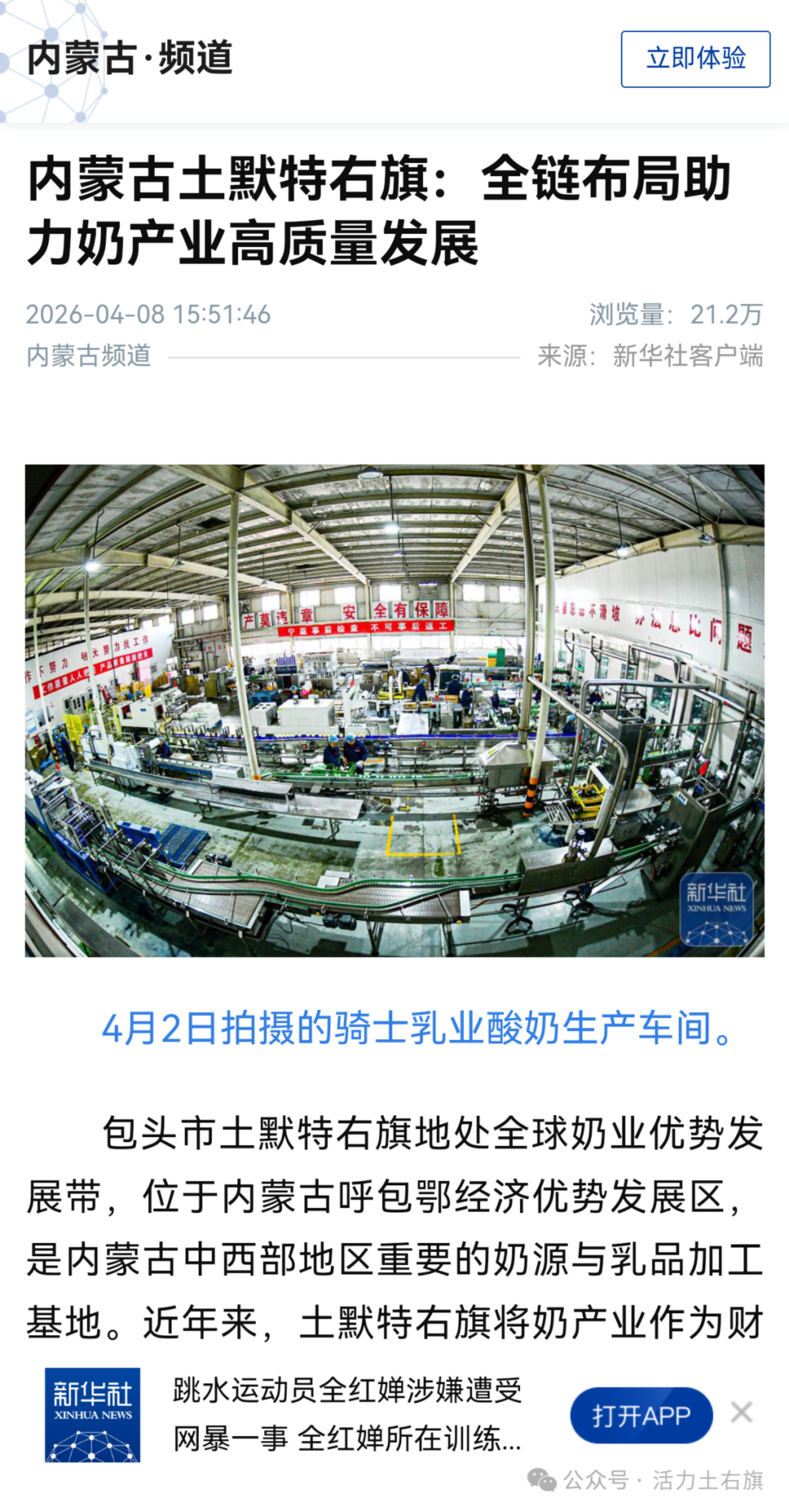Open the 全红婵 news banner headline
The width and height of the screenshot is (789, 1512).
347,1414
